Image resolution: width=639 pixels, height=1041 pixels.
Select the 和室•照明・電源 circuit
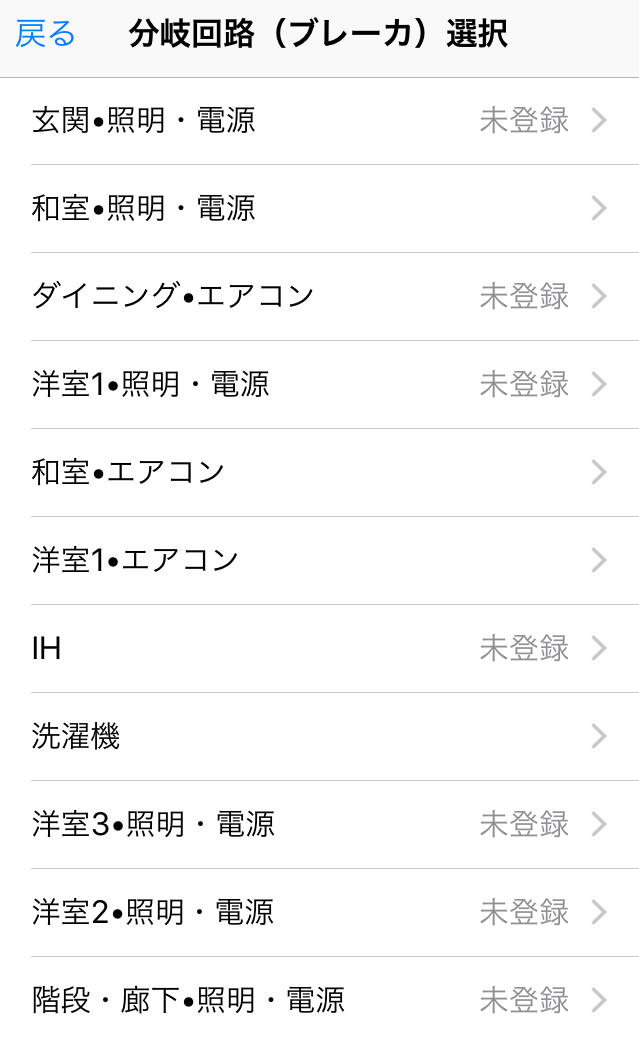[320, 209]
